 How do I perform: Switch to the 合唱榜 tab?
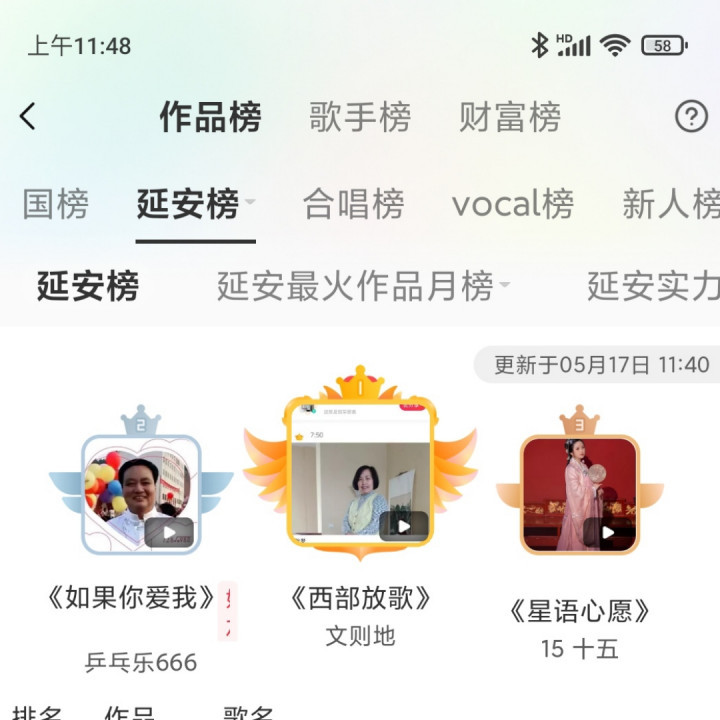[354, 204]
